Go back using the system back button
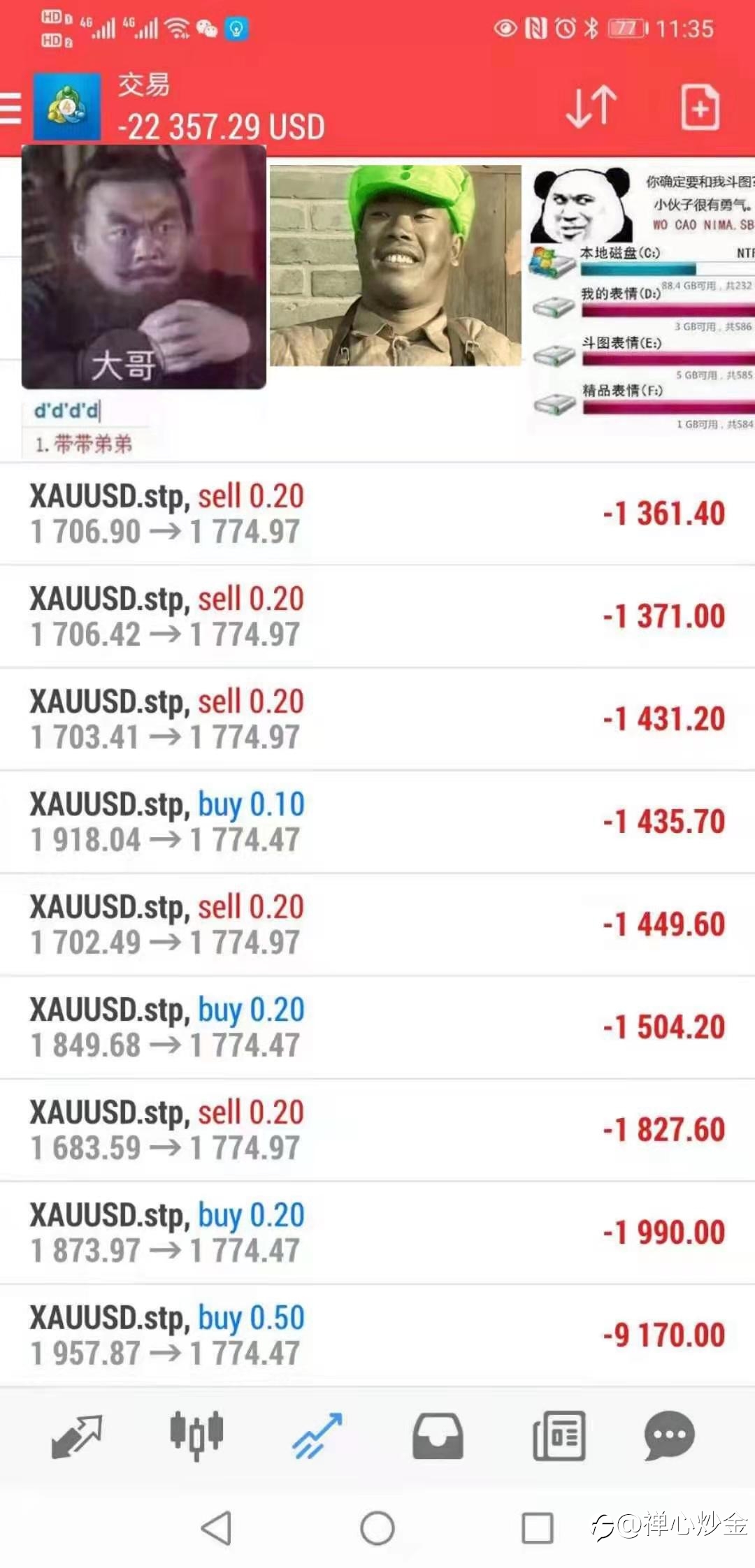755x1568 pixels. pyautogui.click(x=217, y=1528)
